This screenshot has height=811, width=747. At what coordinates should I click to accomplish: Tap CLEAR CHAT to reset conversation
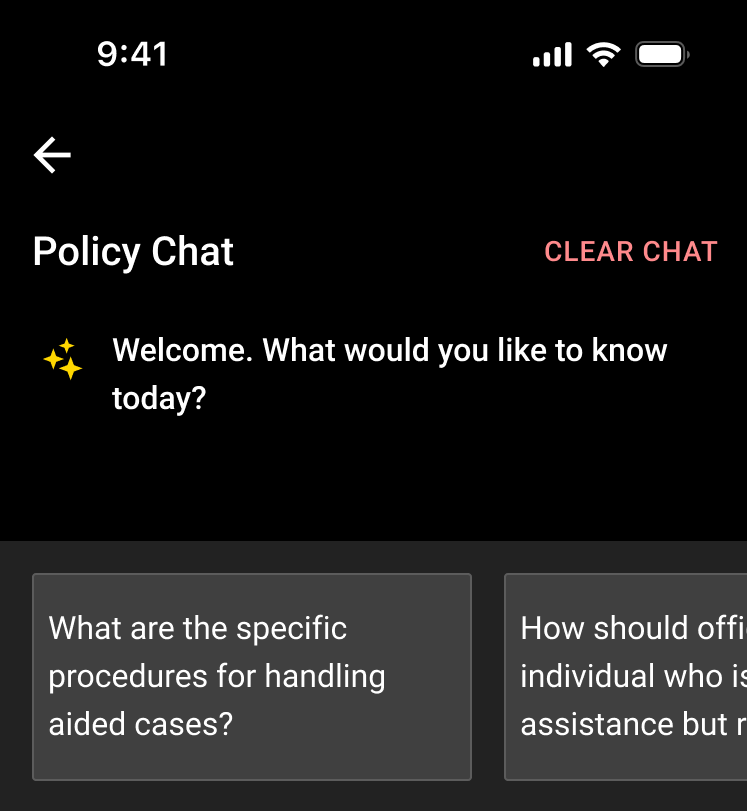tap(631, 252)
